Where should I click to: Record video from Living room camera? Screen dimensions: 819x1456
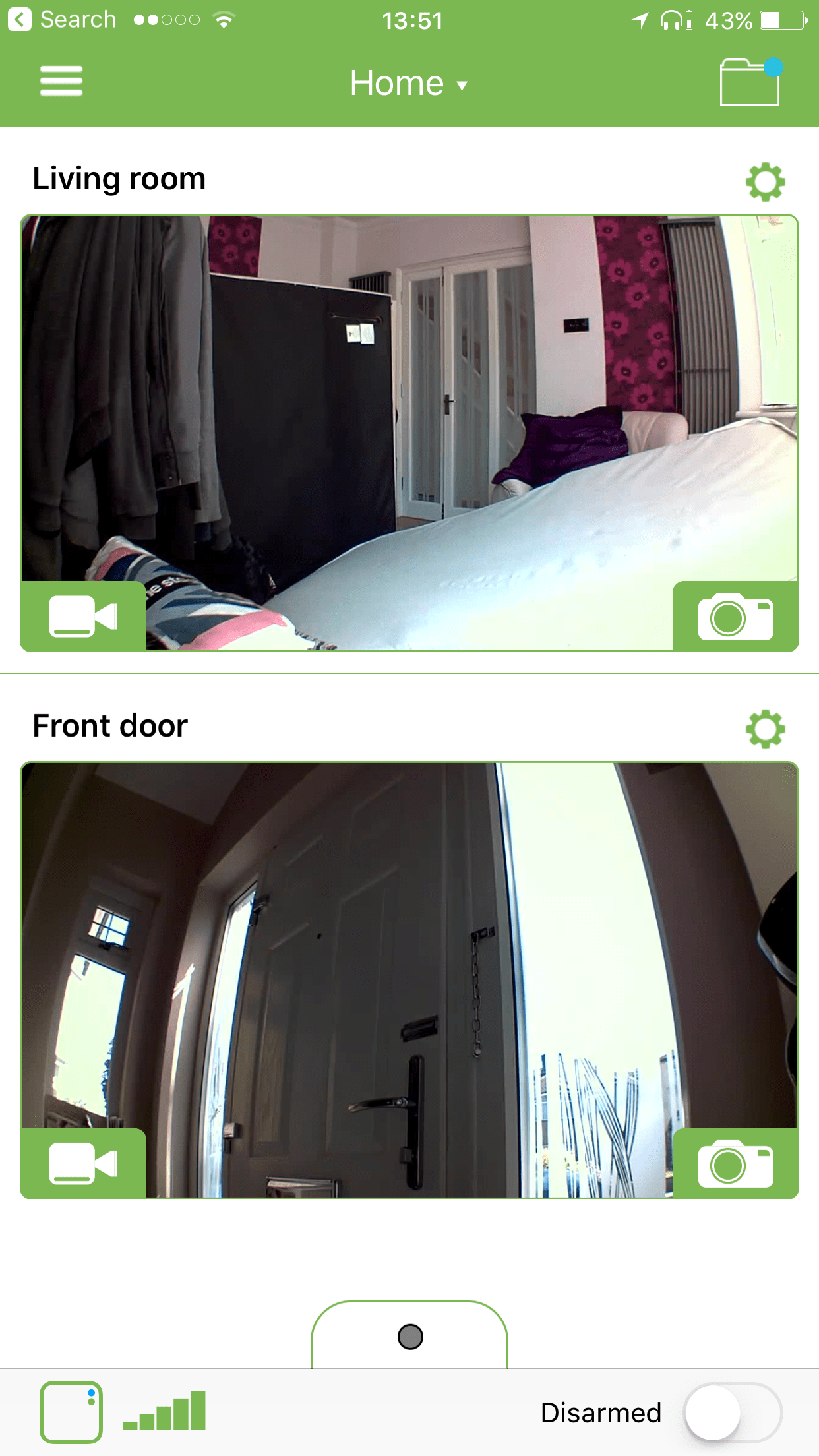83,617
